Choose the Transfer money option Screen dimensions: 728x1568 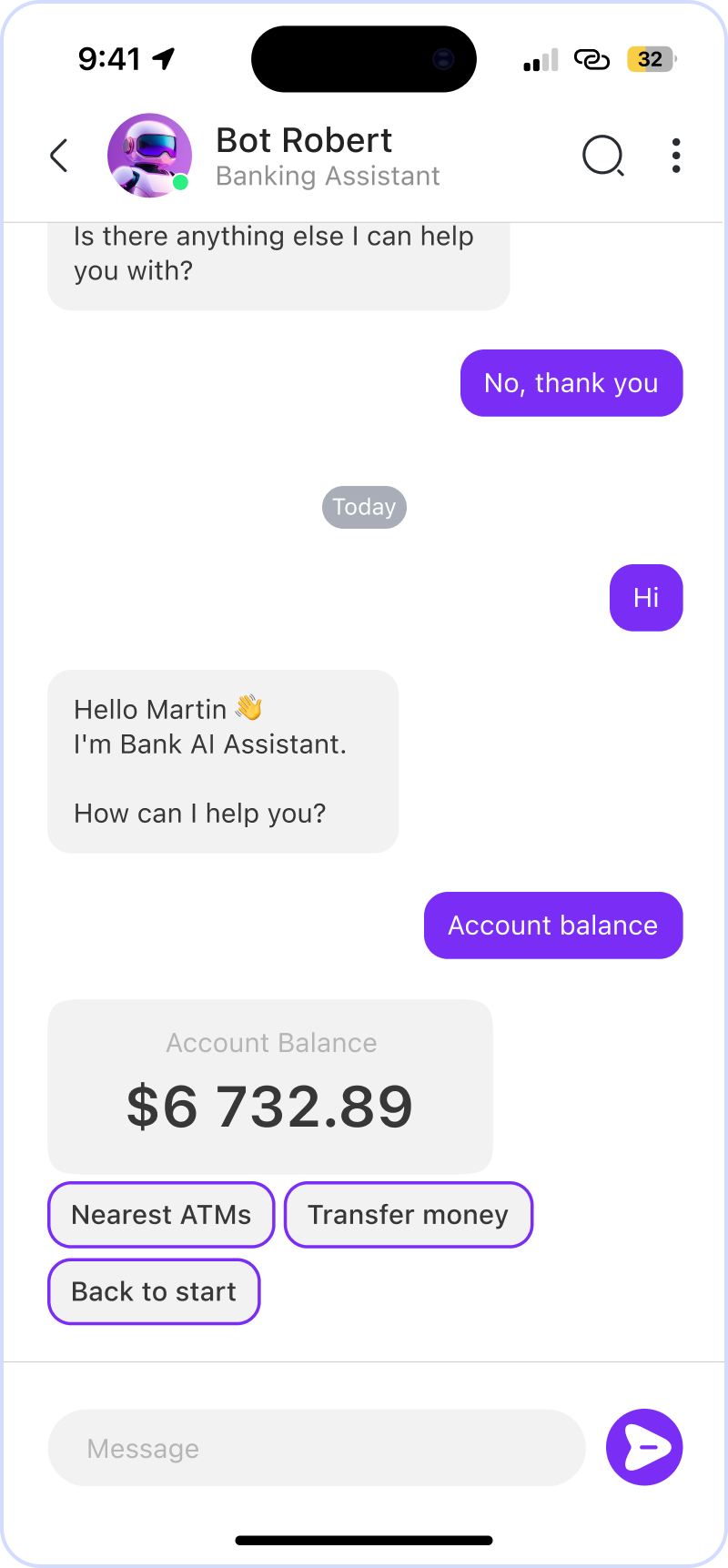tap(408, 1215)
